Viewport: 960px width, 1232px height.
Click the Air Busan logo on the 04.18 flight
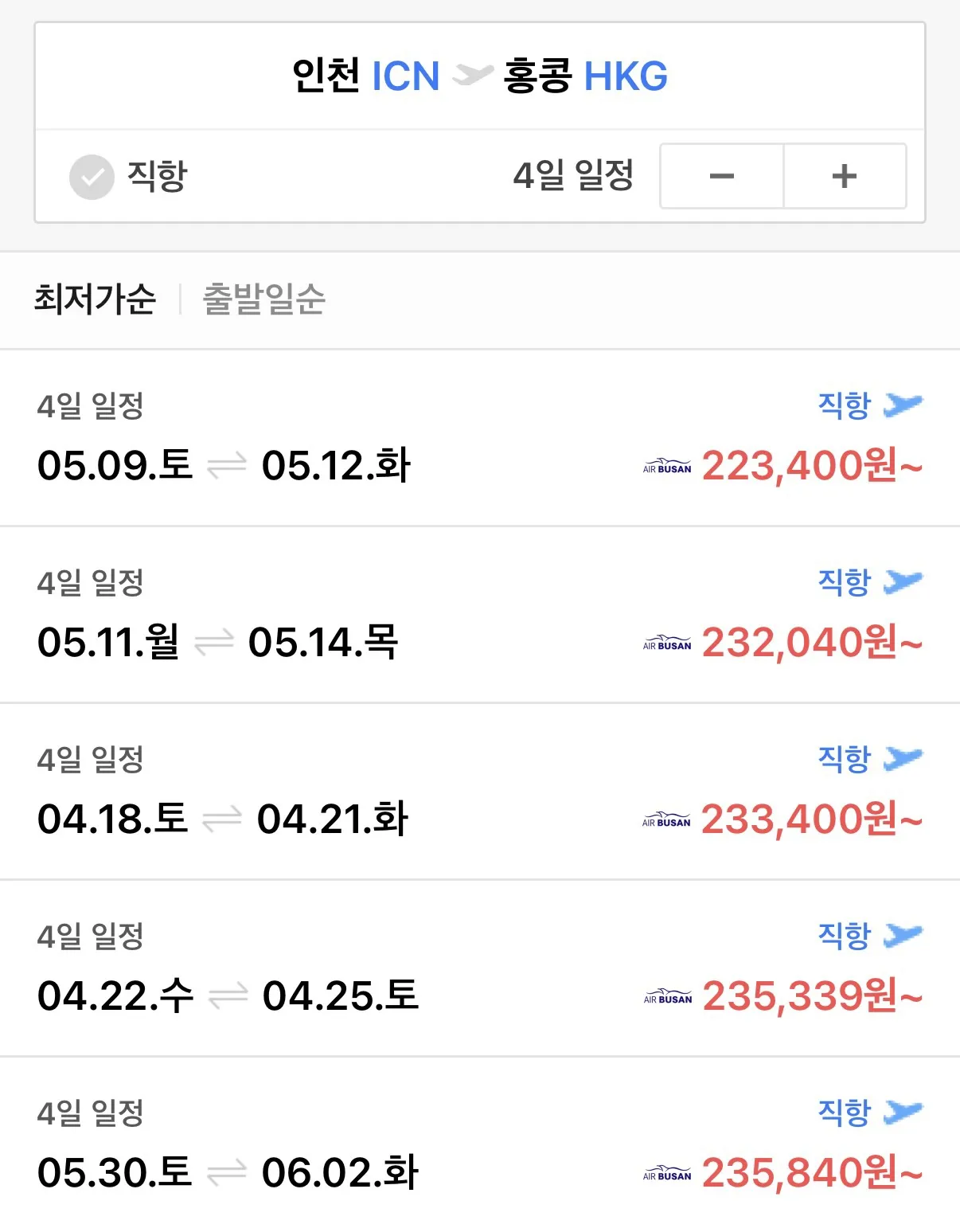tap(668, 817)
